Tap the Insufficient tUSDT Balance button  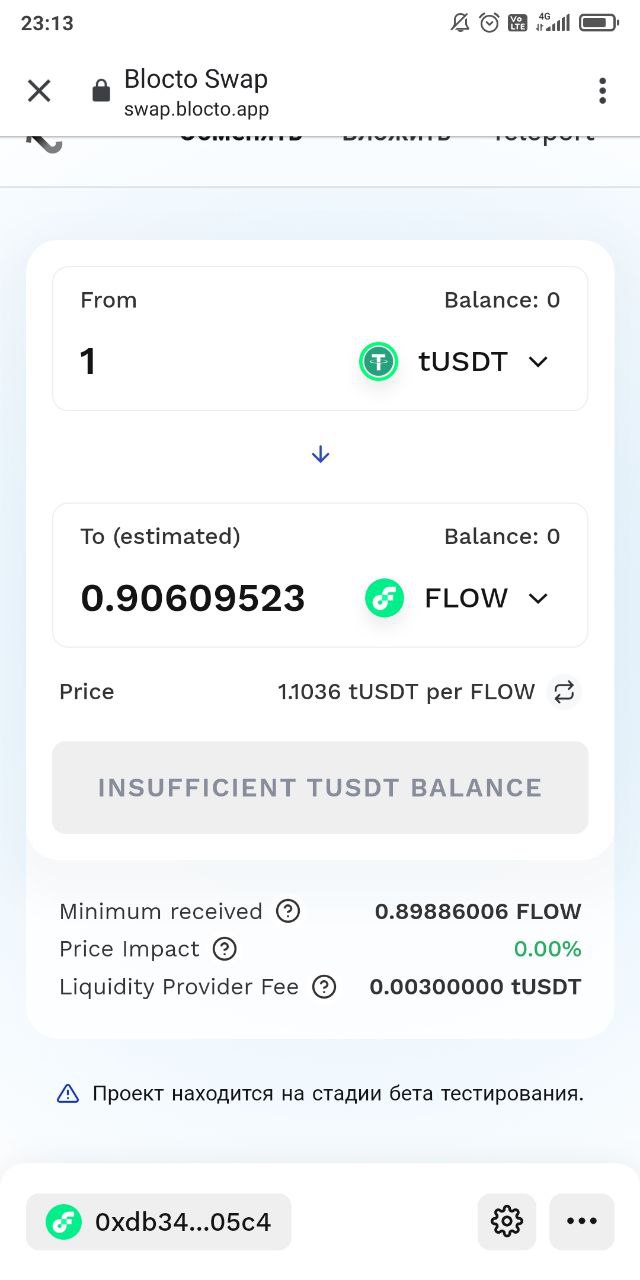[320, 787]
